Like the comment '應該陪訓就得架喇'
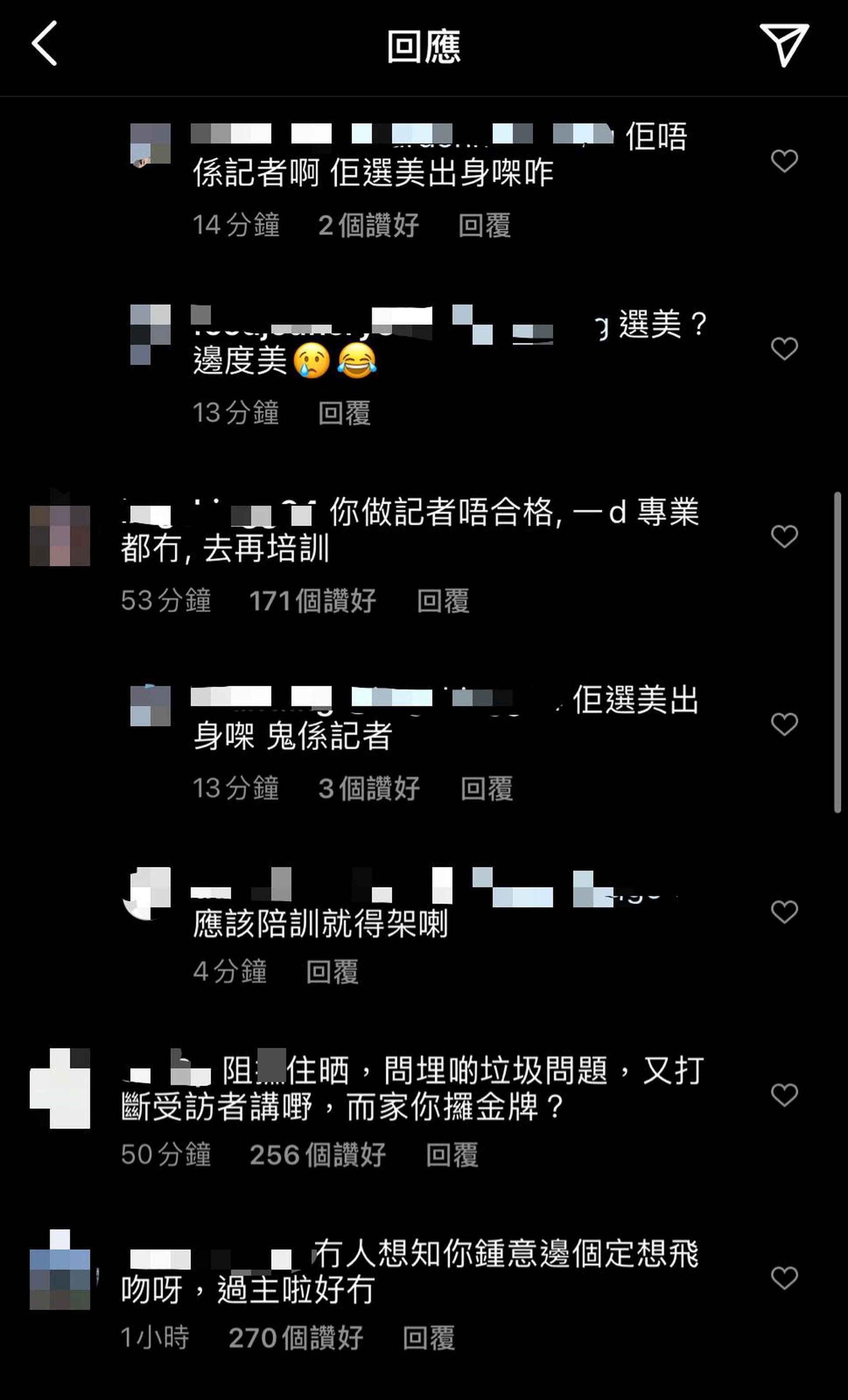Screen dimensions: 848x1400 point(784,912)
